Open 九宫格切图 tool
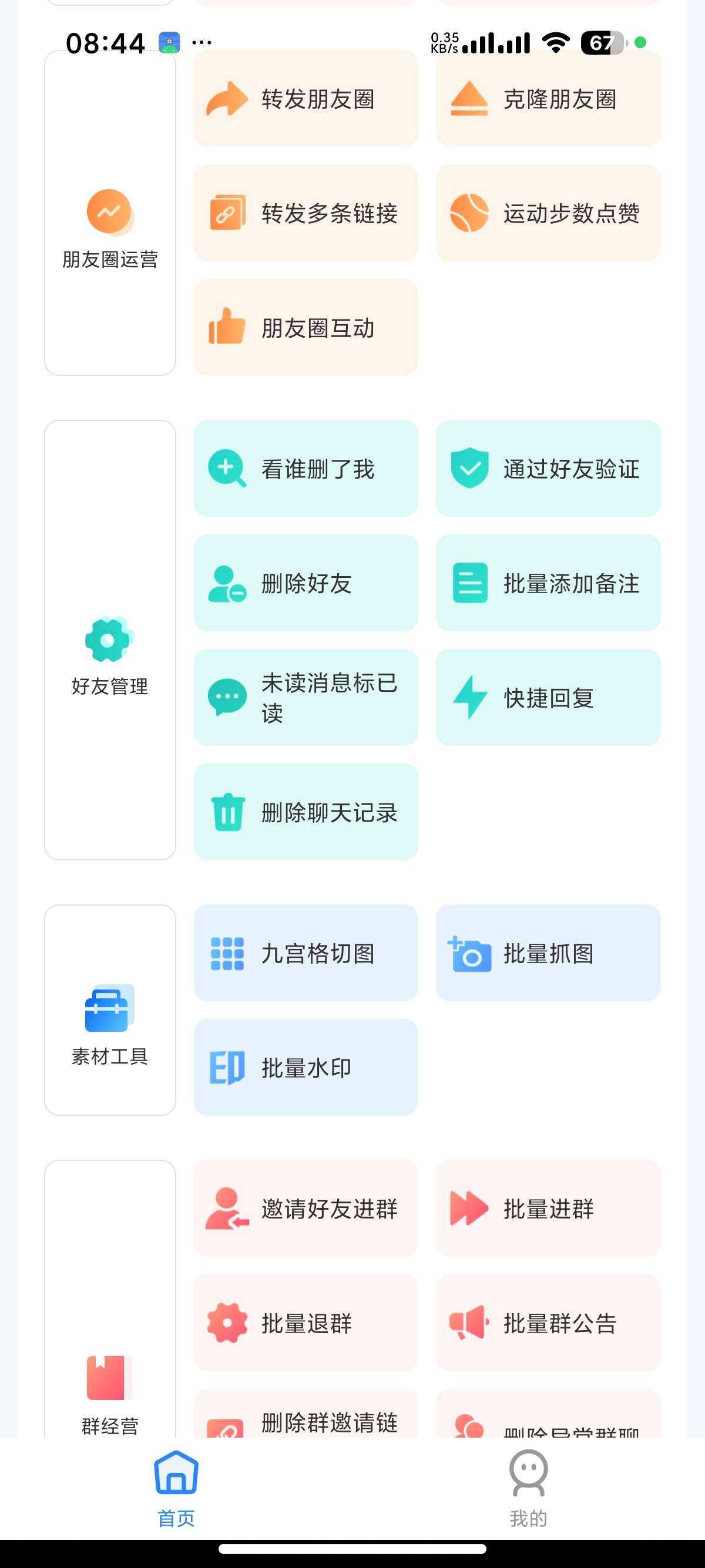The height and width of the screenshot is (1568, 705). tap(305, 953)
